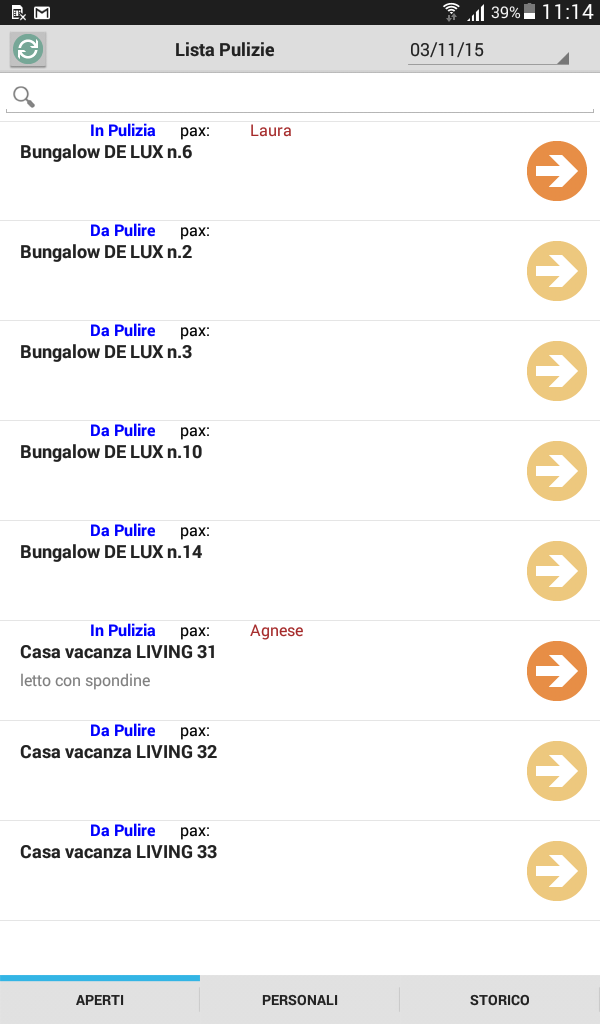Image resolution: width=600 pixels, height=1024 pixels.
Task: Open arrow for Bungalow DE LUX n.6
Action: tap(556, 171)
